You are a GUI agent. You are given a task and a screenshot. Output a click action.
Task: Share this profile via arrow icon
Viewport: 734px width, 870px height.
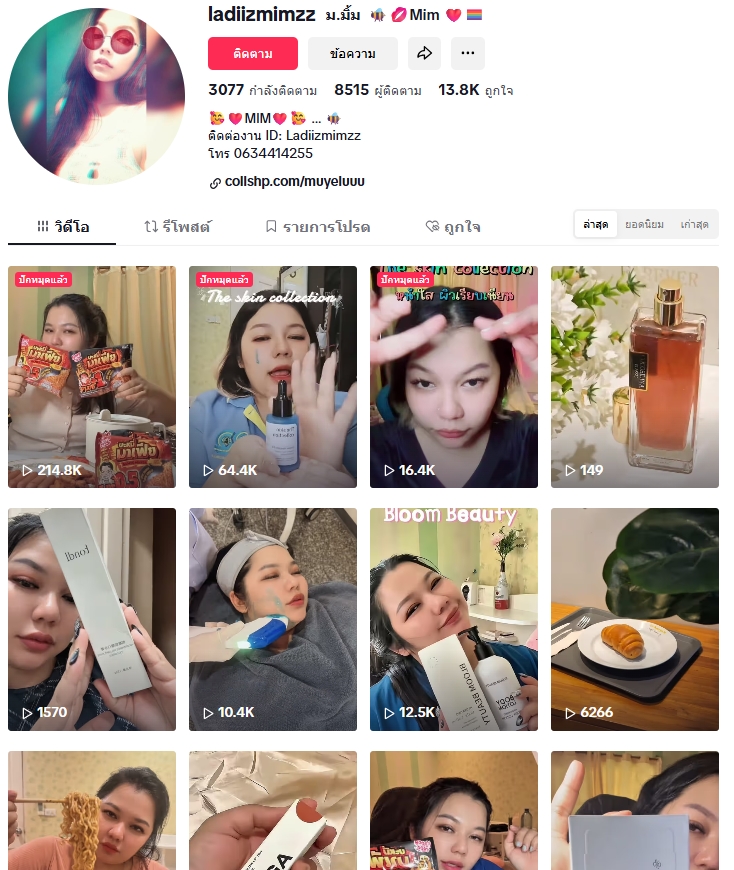coord(424,53)
